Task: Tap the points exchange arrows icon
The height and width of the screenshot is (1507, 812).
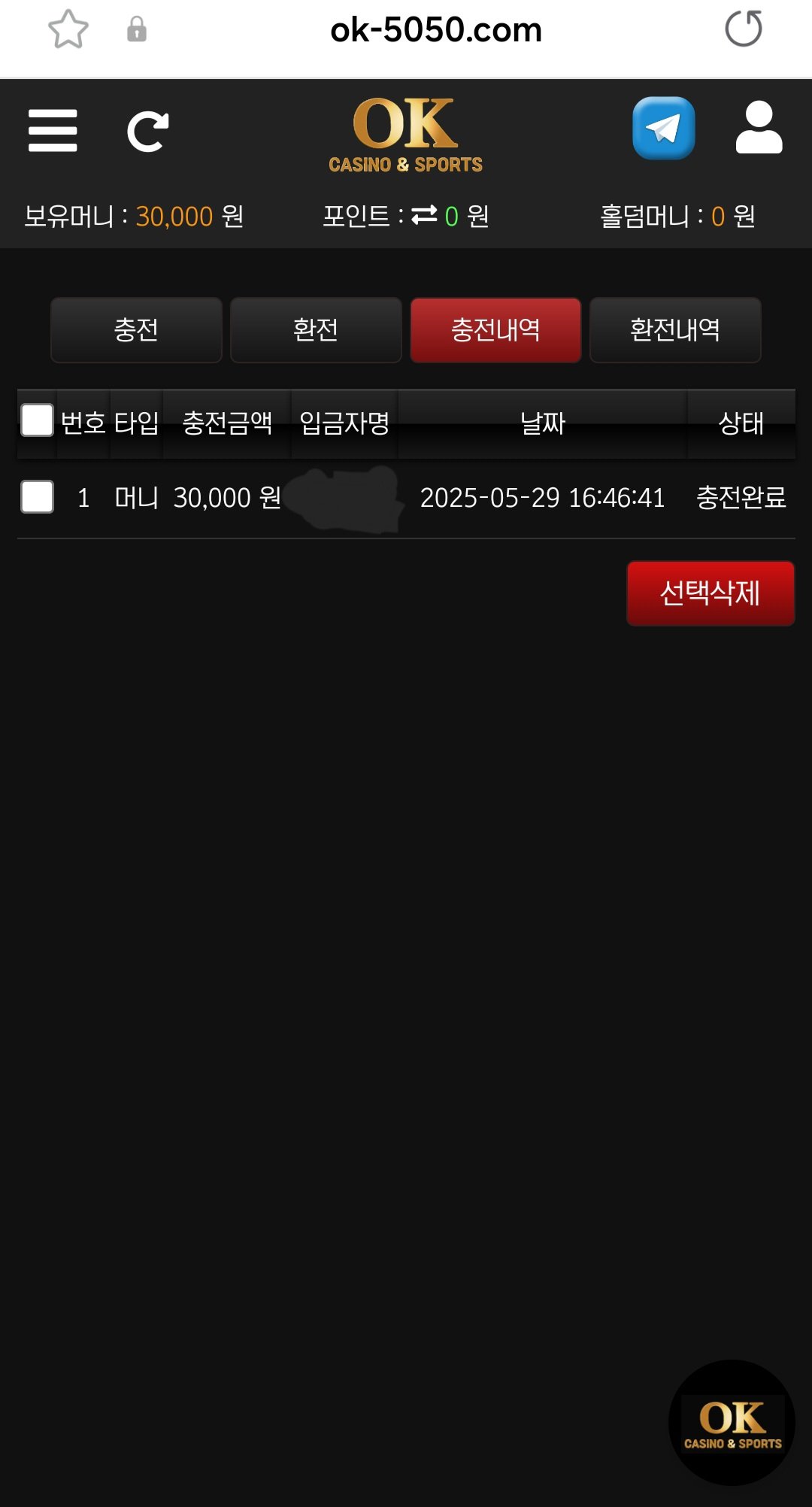Action: pos(424,216)
